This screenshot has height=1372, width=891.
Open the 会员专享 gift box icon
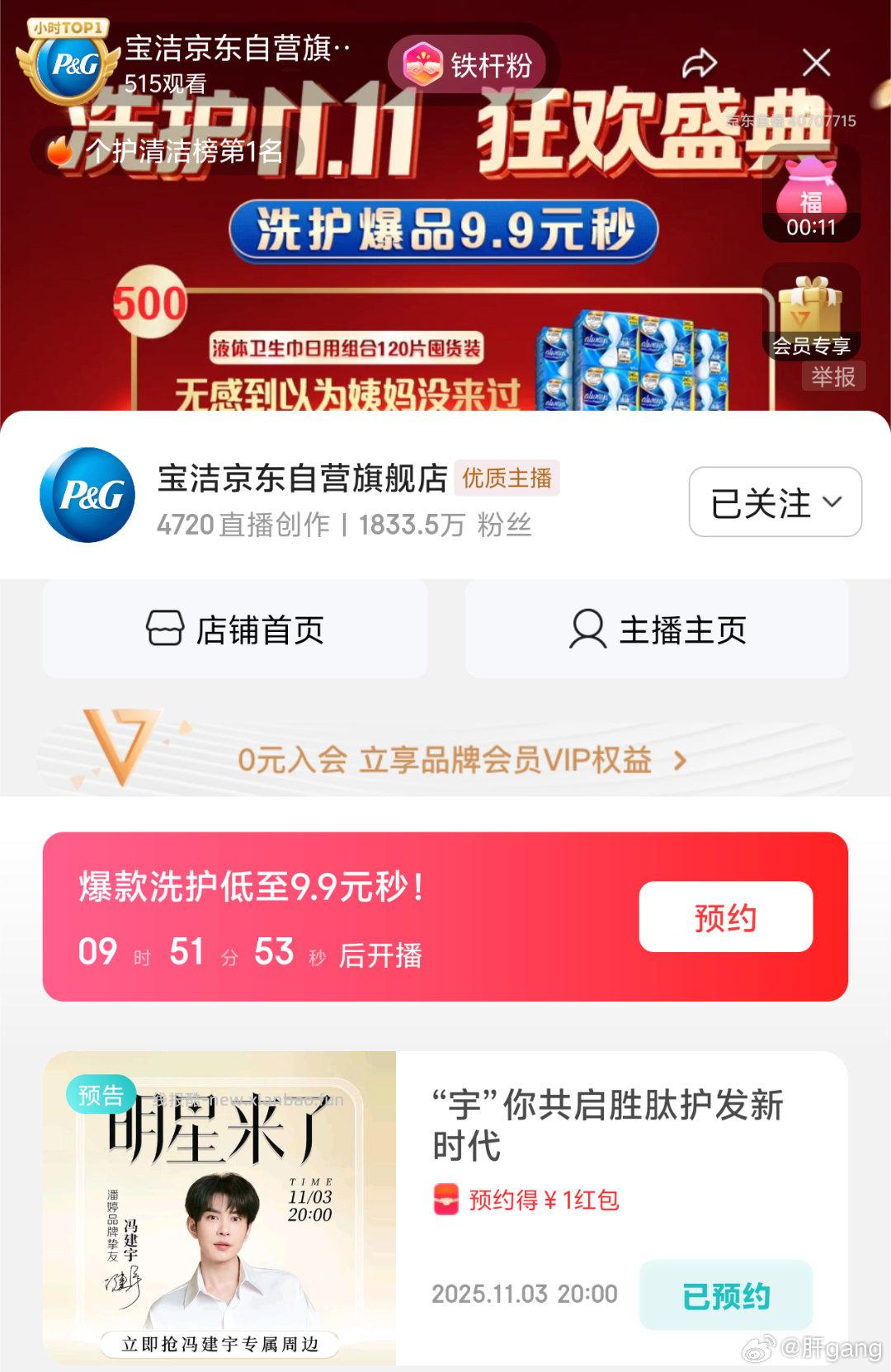(812, 309)
